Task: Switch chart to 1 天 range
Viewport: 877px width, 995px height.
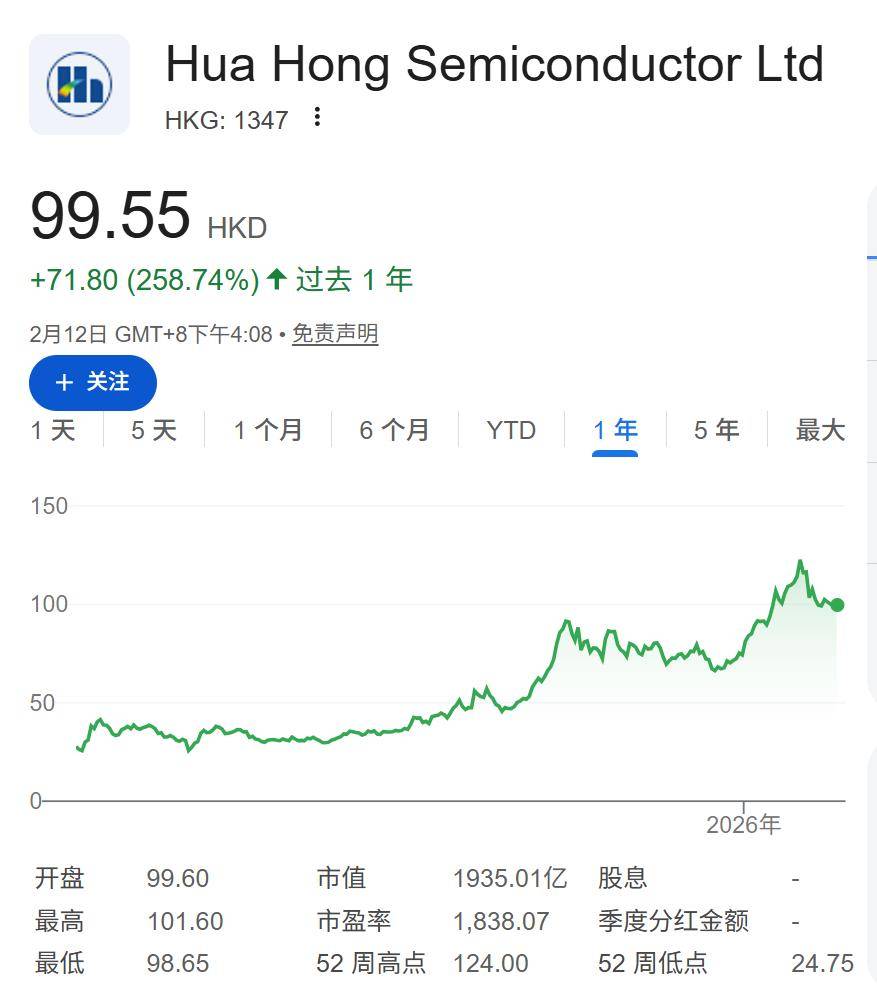Action: coord(53,430)
